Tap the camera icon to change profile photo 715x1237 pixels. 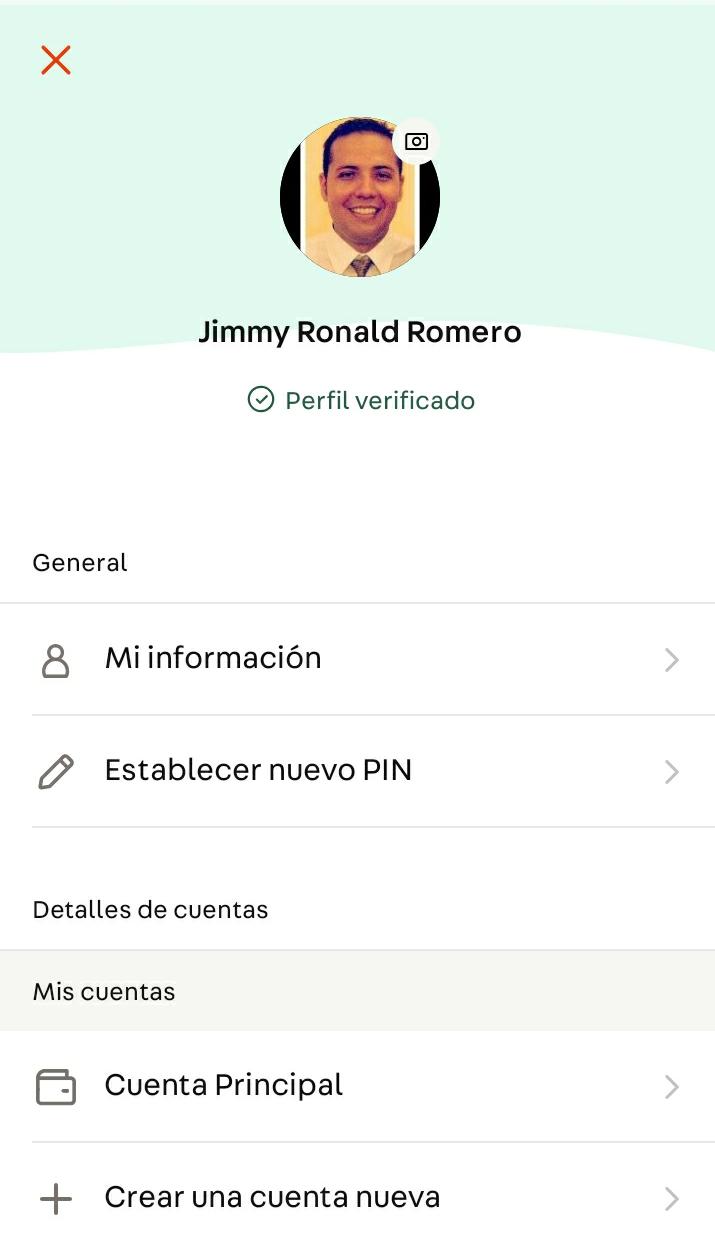(x=416, y=141)
